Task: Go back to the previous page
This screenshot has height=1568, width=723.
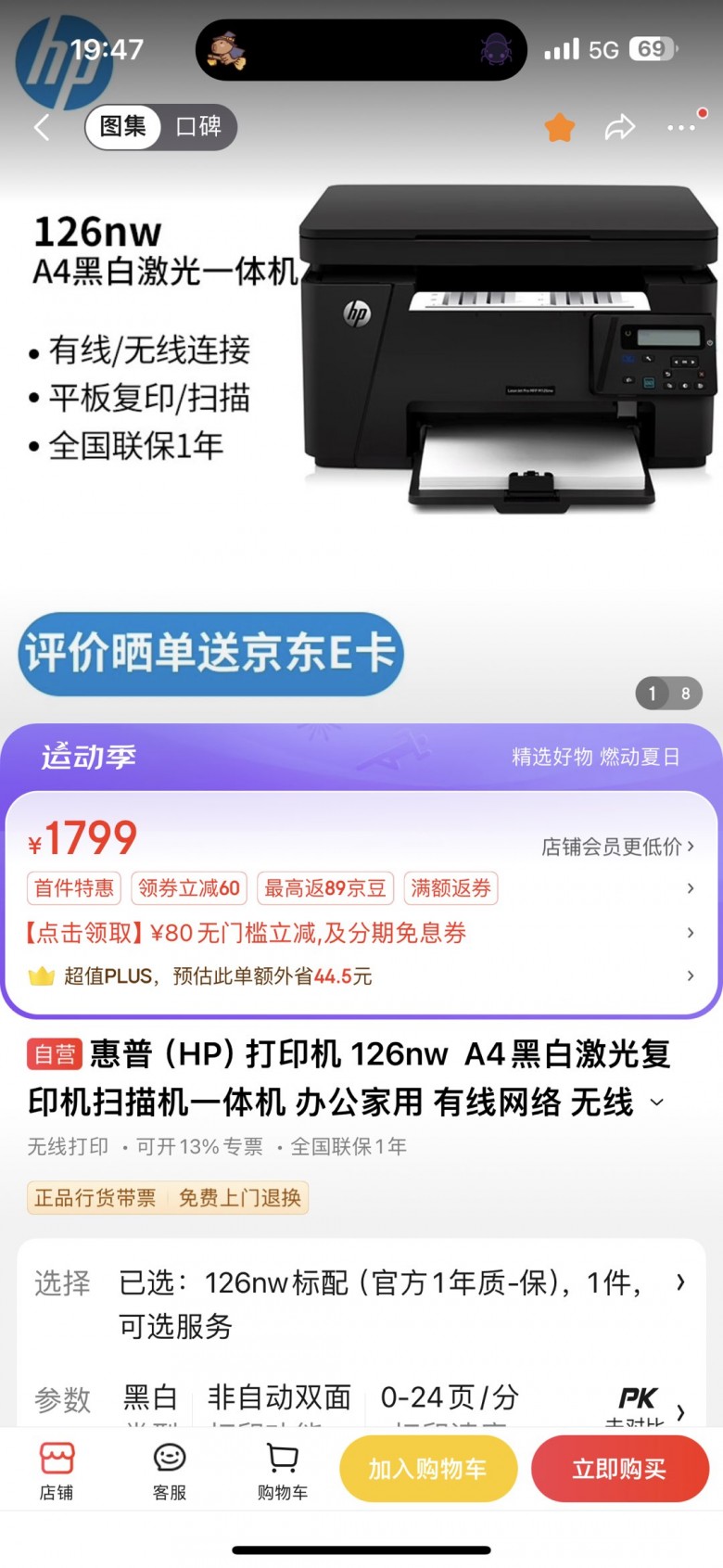Action: pos(42,127)
